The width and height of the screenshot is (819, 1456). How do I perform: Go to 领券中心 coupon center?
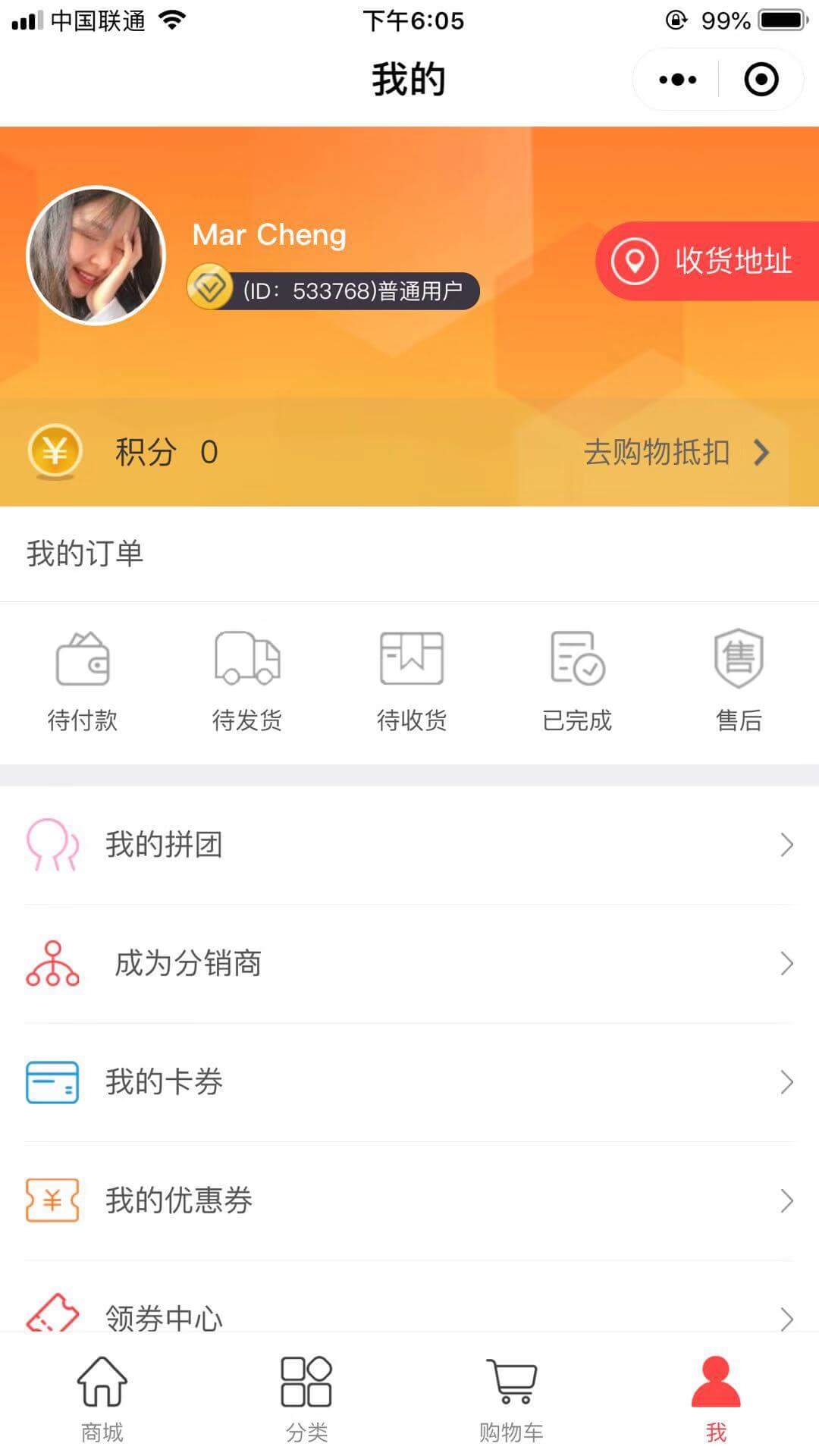pos(409,1315)
